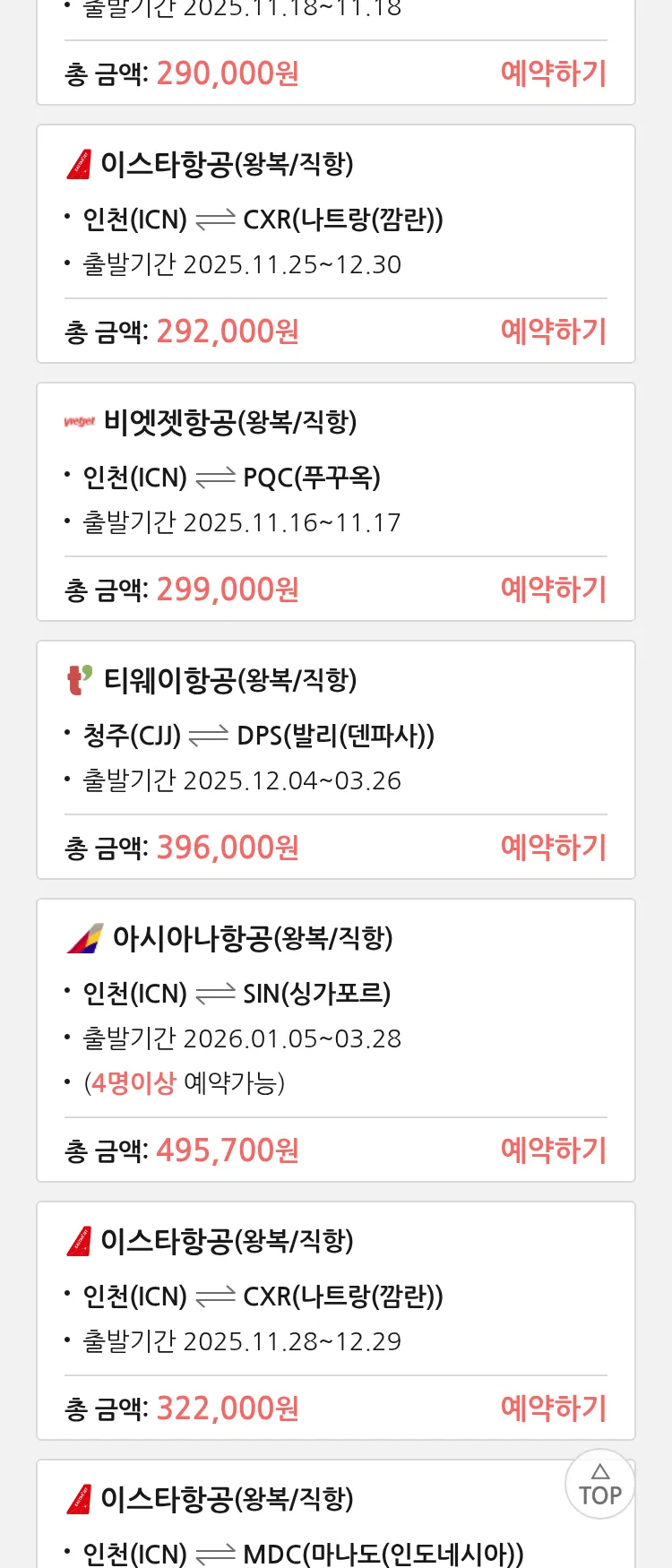Reserve the 티웨이항공 청주–발리 396,000원 flight

553,847
